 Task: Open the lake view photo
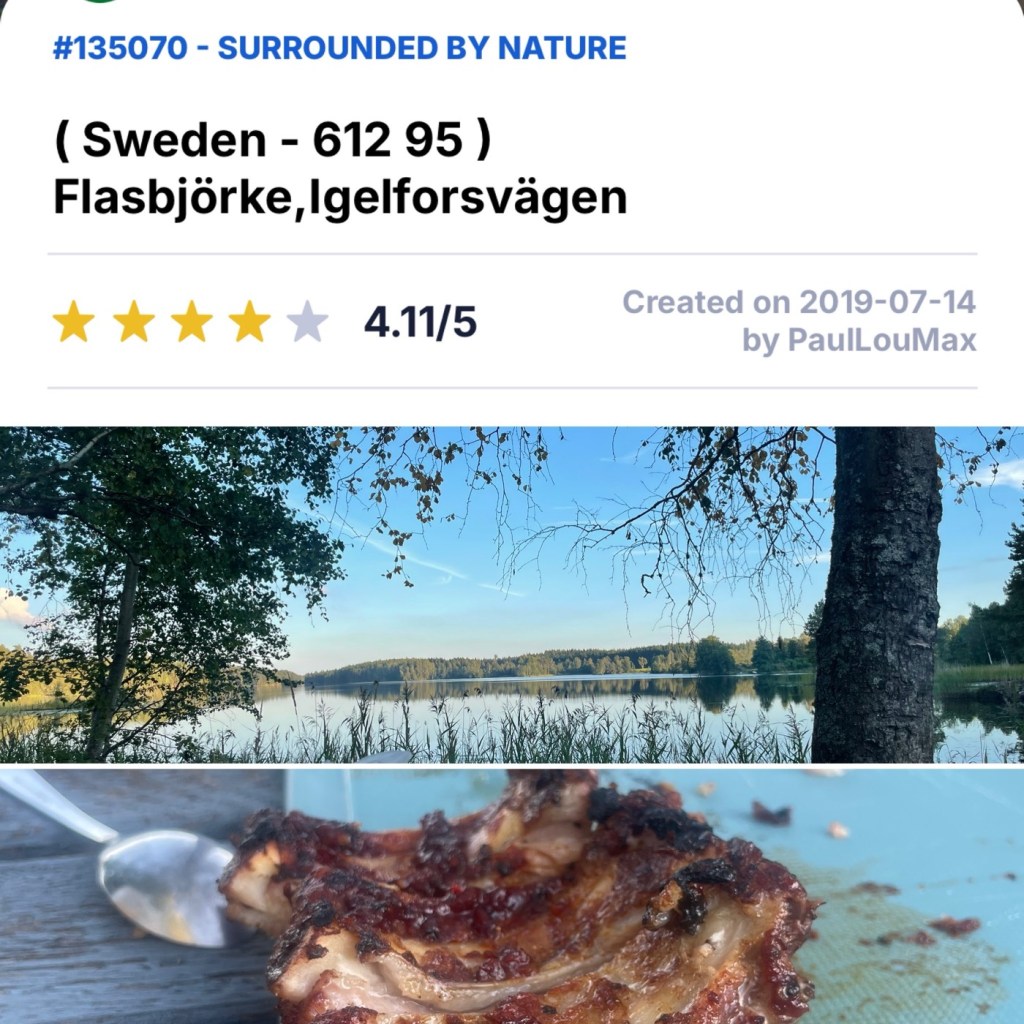tap(512, 594)
